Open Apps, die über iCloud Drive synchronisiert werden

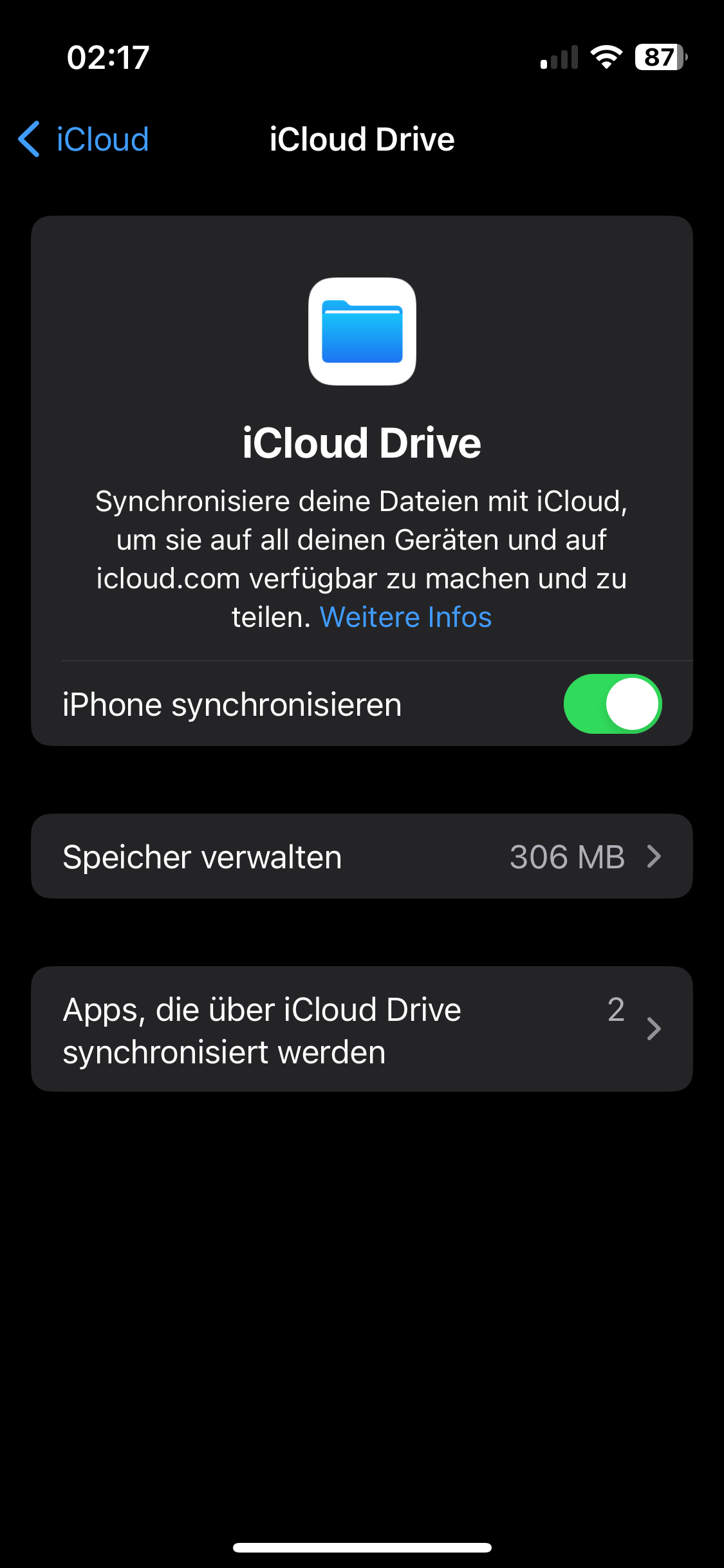click(x=362, y=1029)
